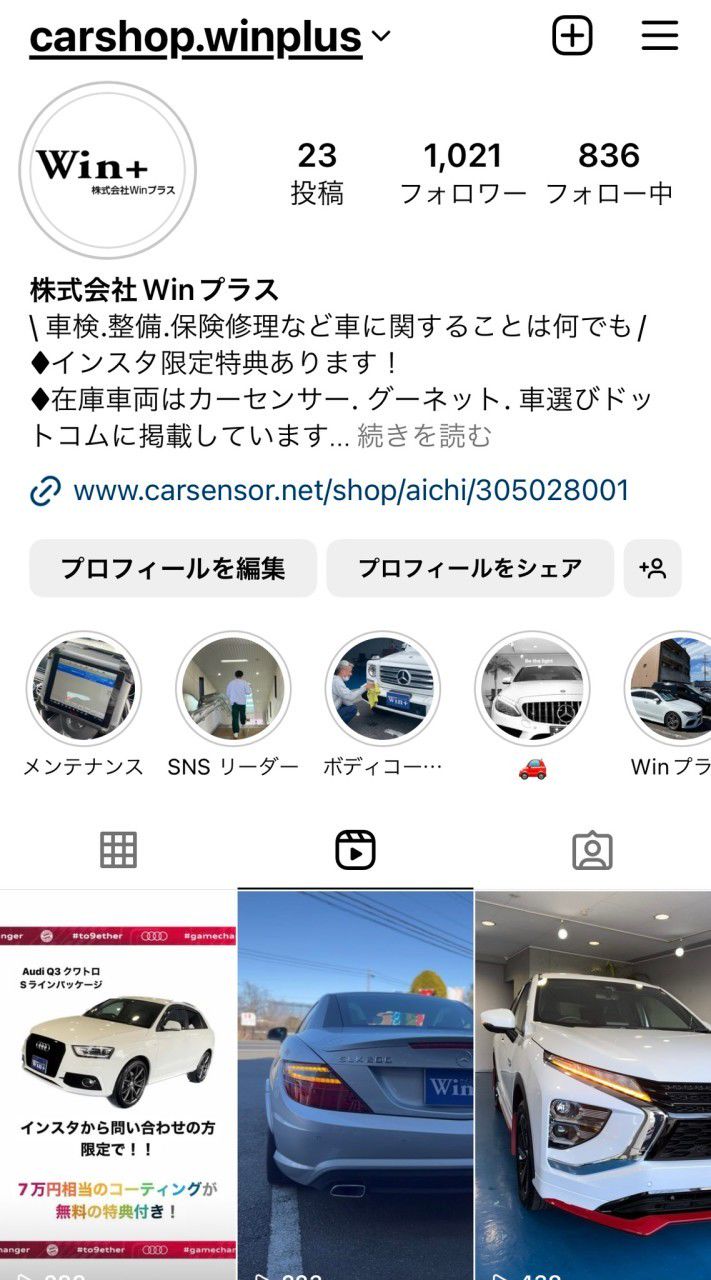
Task: Tap プロフィールをシェア to share profile
Action: pyautogui.click(x=470, y=568)
